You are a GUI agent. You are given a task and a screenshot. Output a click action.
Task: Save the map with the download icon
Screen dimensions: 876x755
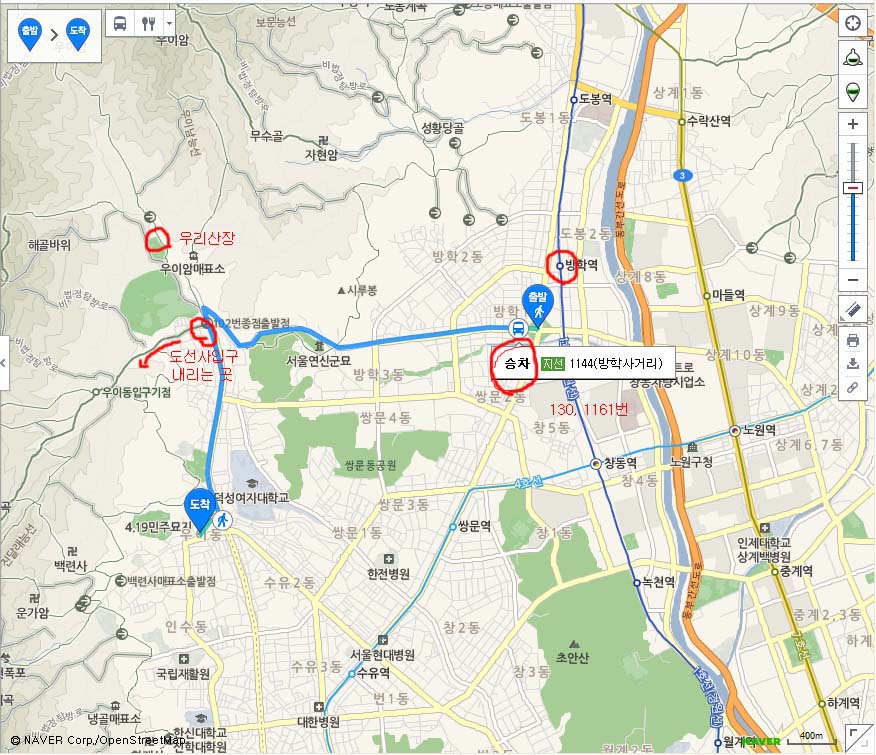tap(853, 363)
